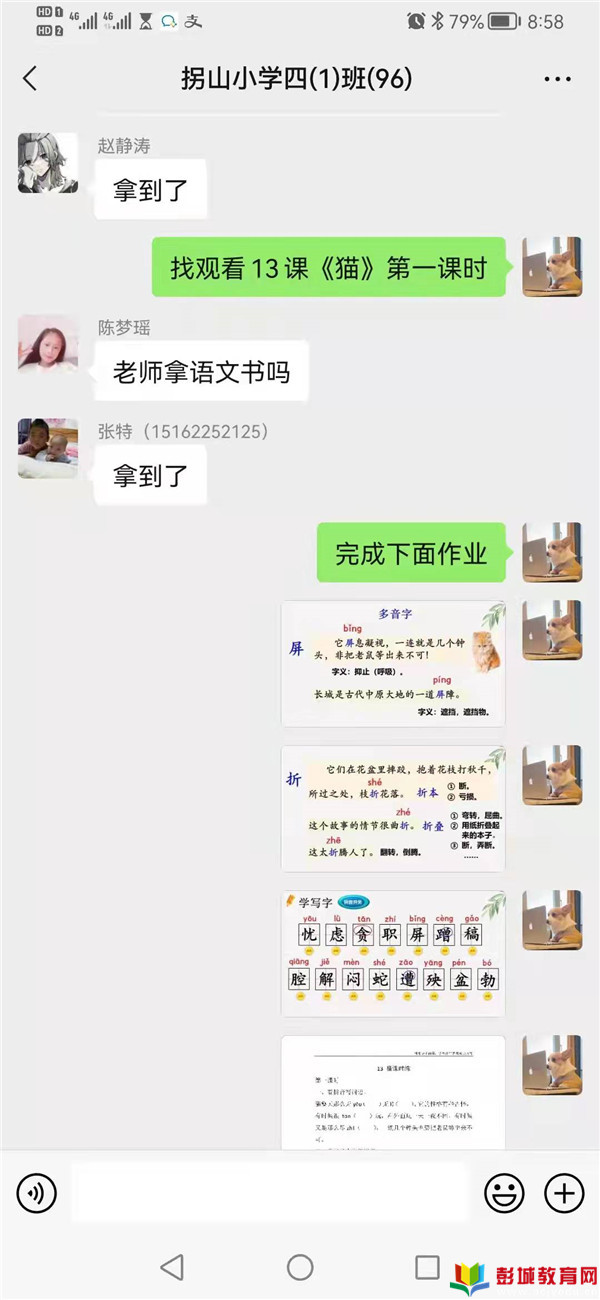
Task: Open the worksheet document image
Action: 393,1092
